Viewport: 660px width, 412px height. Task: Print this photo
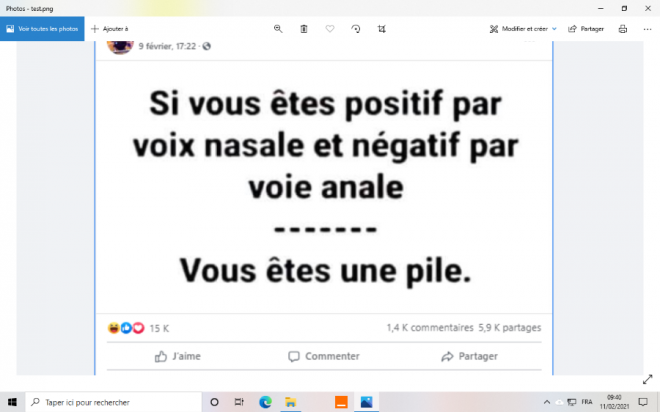pos(623,29)
